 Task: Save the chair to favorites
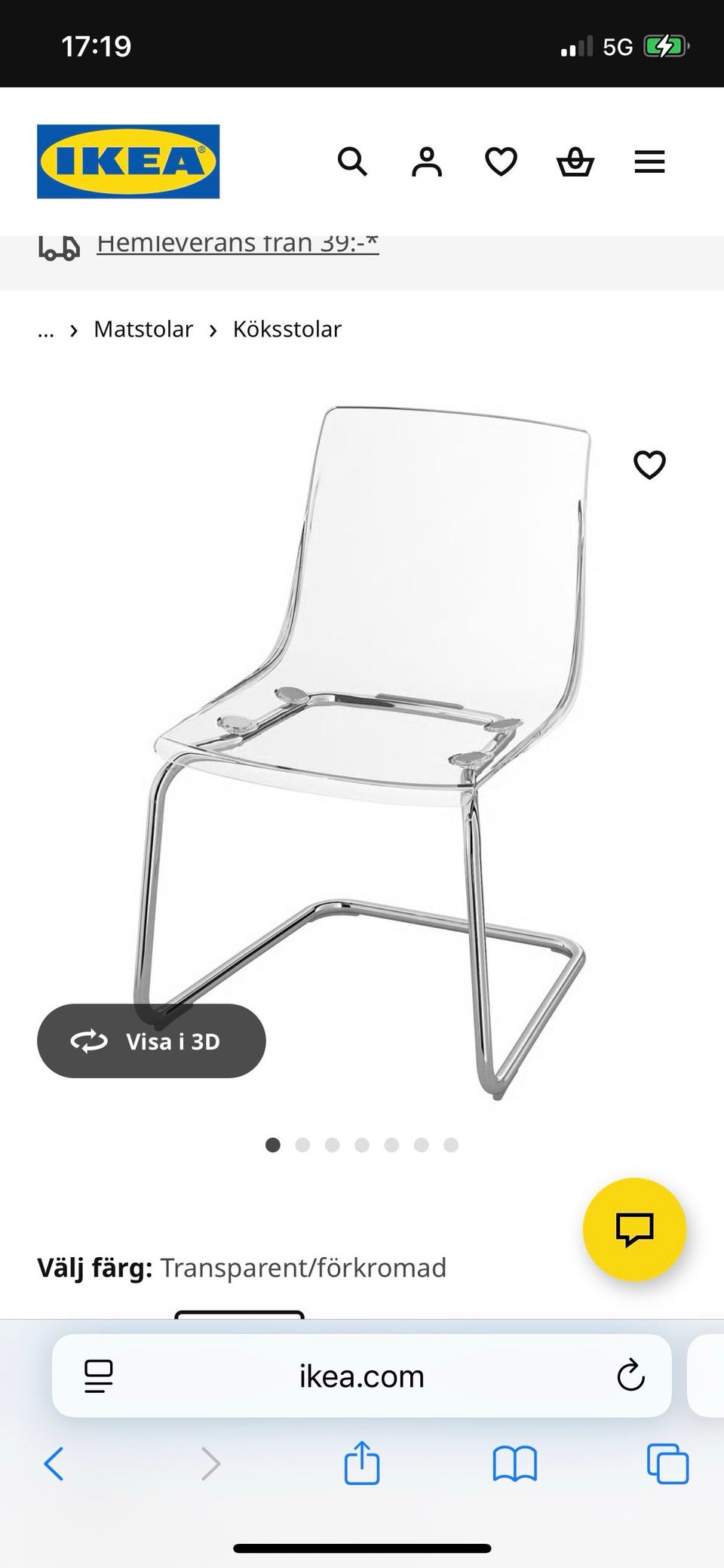click(x=649, y=465)
